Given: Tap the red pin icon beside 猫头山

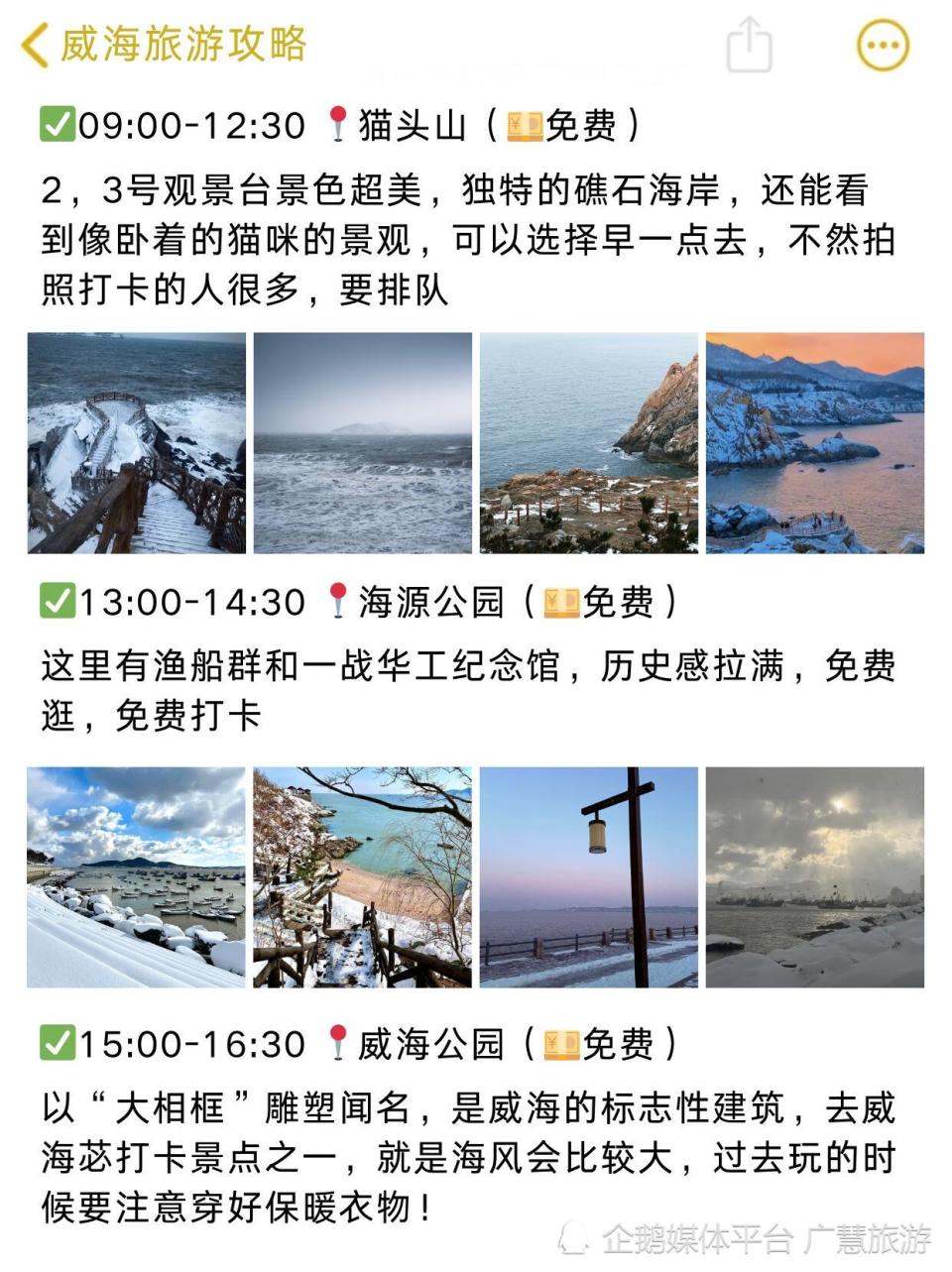Looking at the screenshot, I should click(x=337, y=122).
